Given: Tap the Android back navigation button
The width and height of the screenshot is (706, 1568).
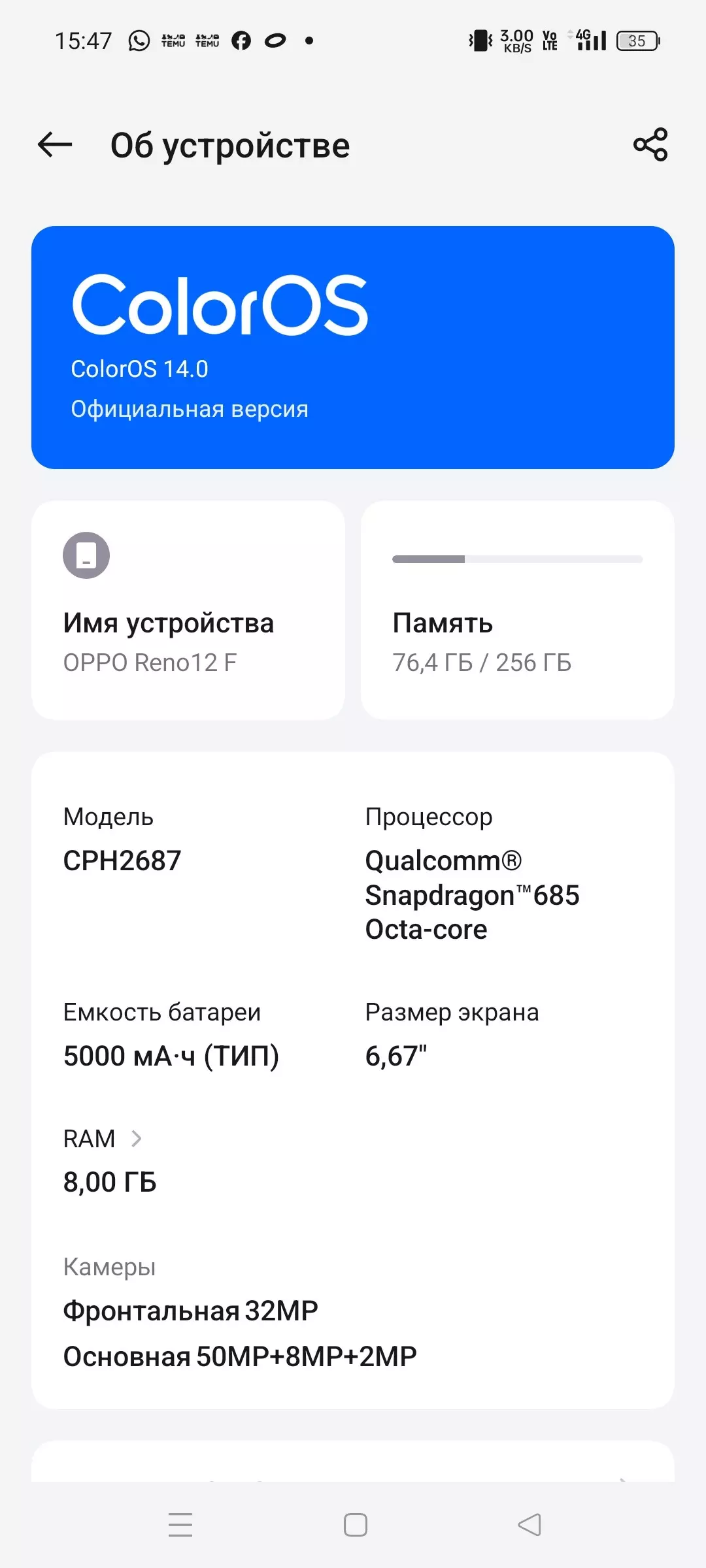Looking at the screenshot, I should pyautogui.click(x=529, y=1524).
